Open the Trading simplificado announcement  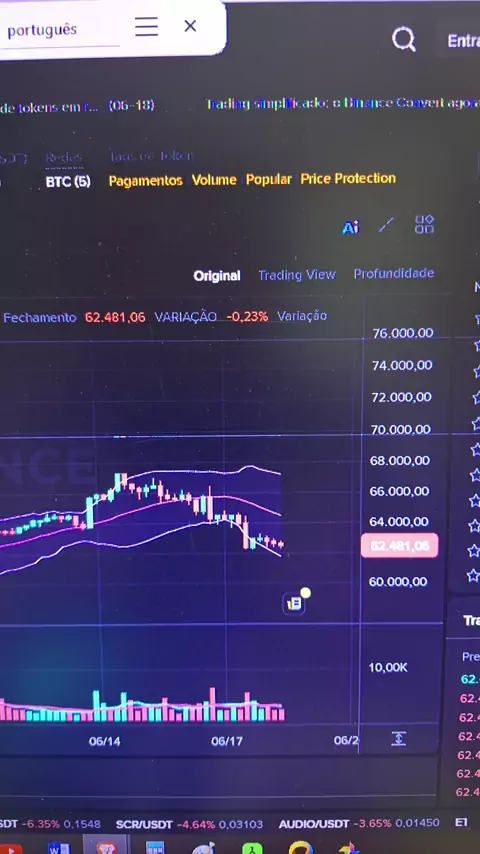pos(342,103)
